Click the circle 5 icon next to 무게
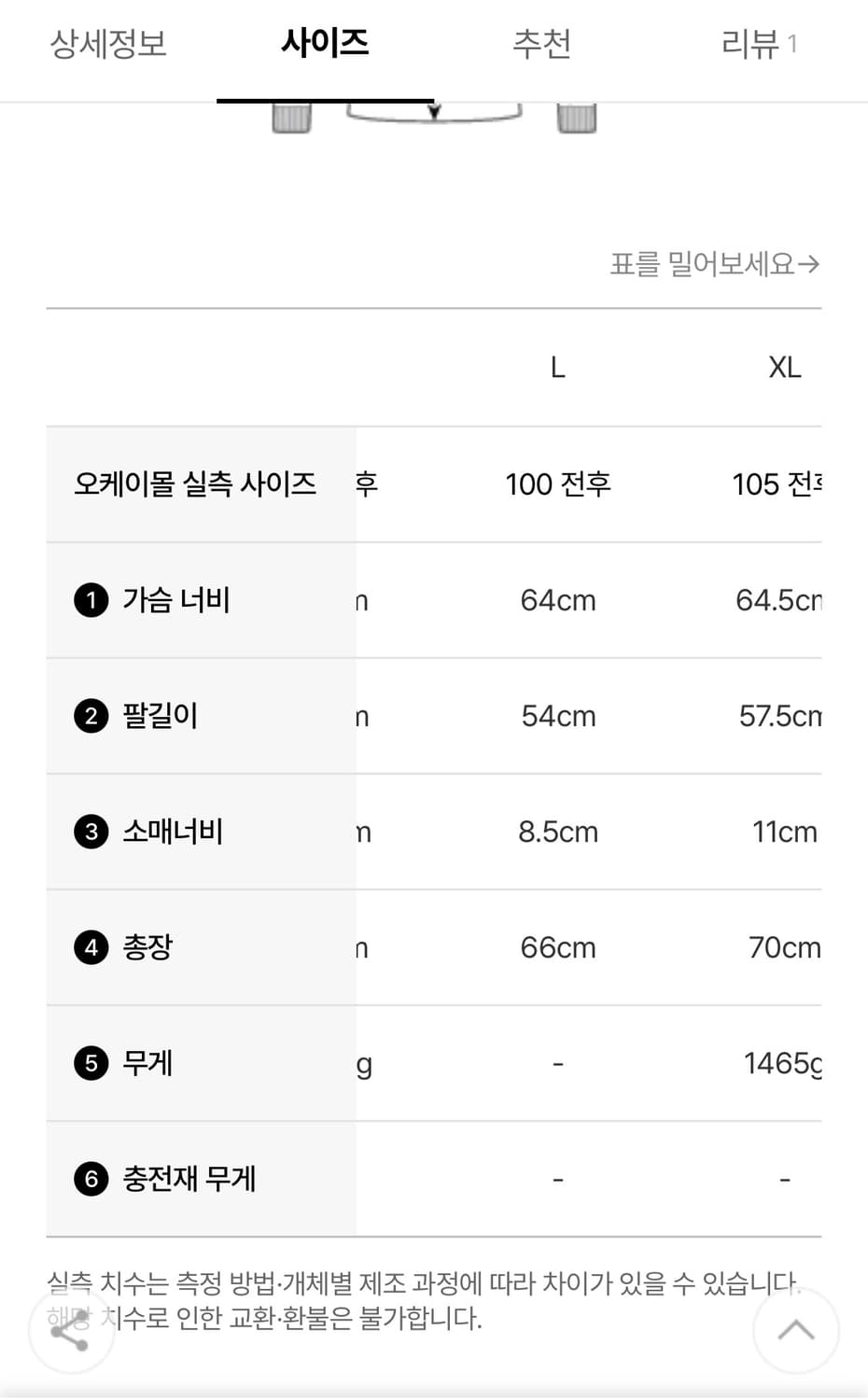The height and width of the screenshot is (1400, 868). [91, 1063]
